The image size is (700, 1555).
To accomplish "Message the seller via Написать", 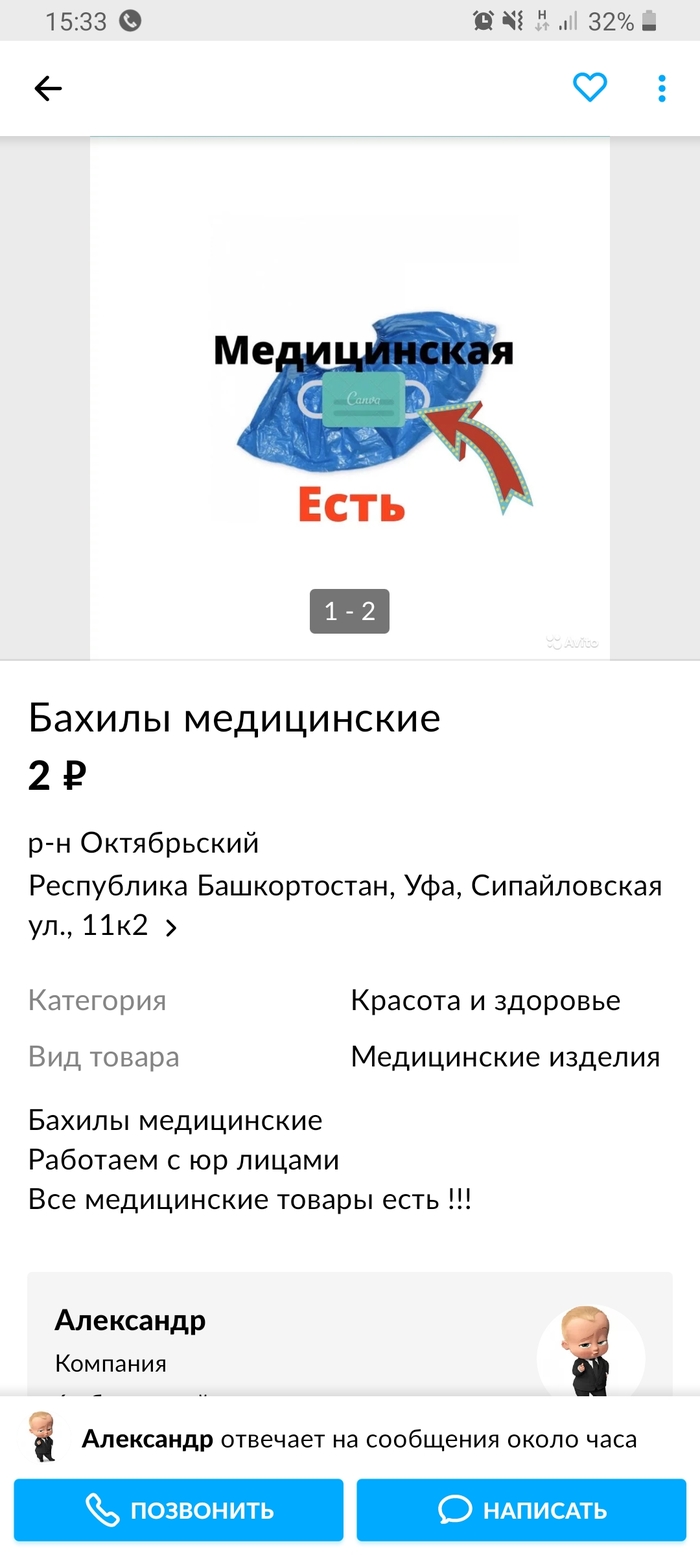I will [521, 1509].
